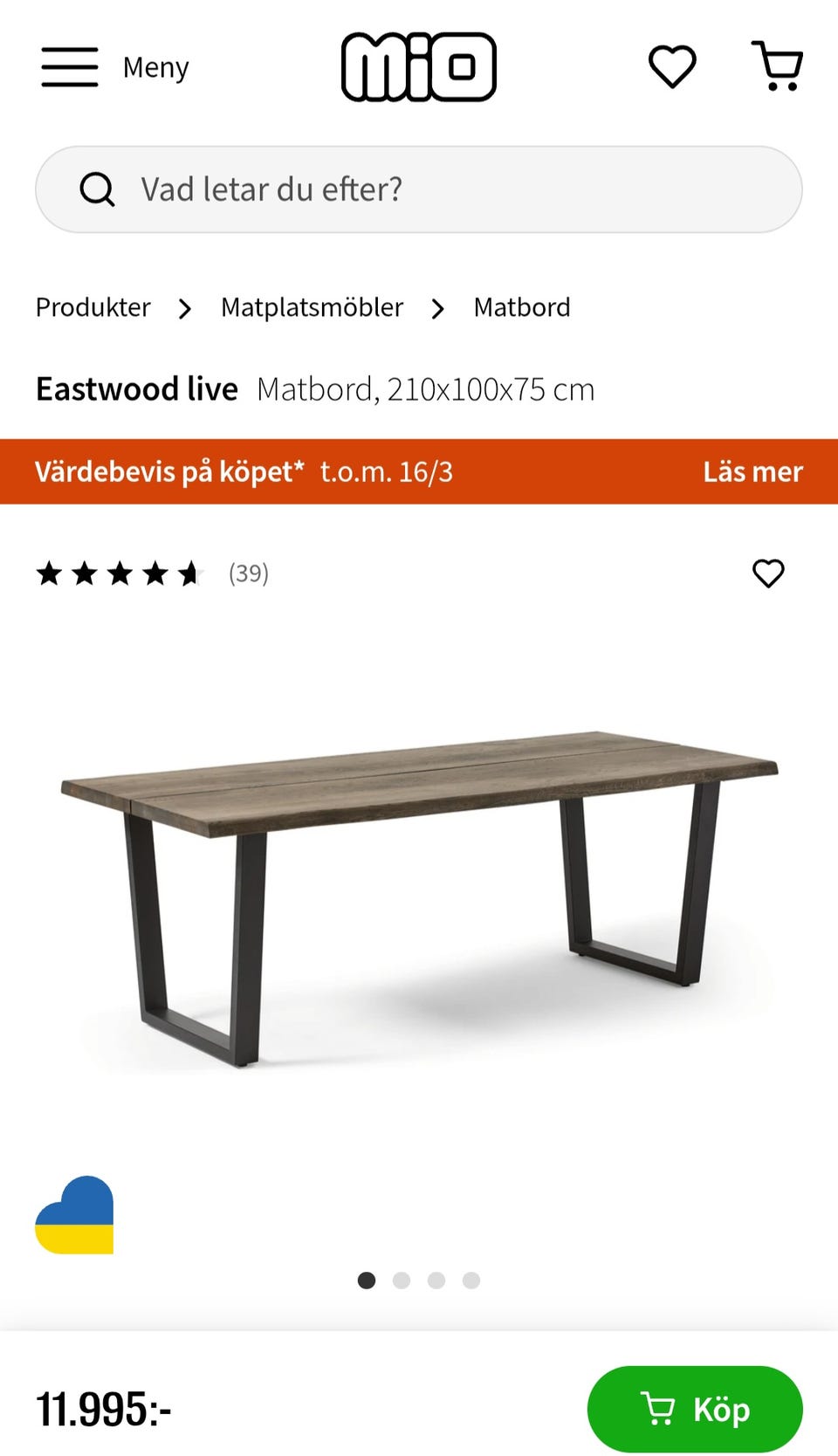This screenshot has height=1456, width=838.
Task: Click the search magnifier icon
Action: coord(99,189)
